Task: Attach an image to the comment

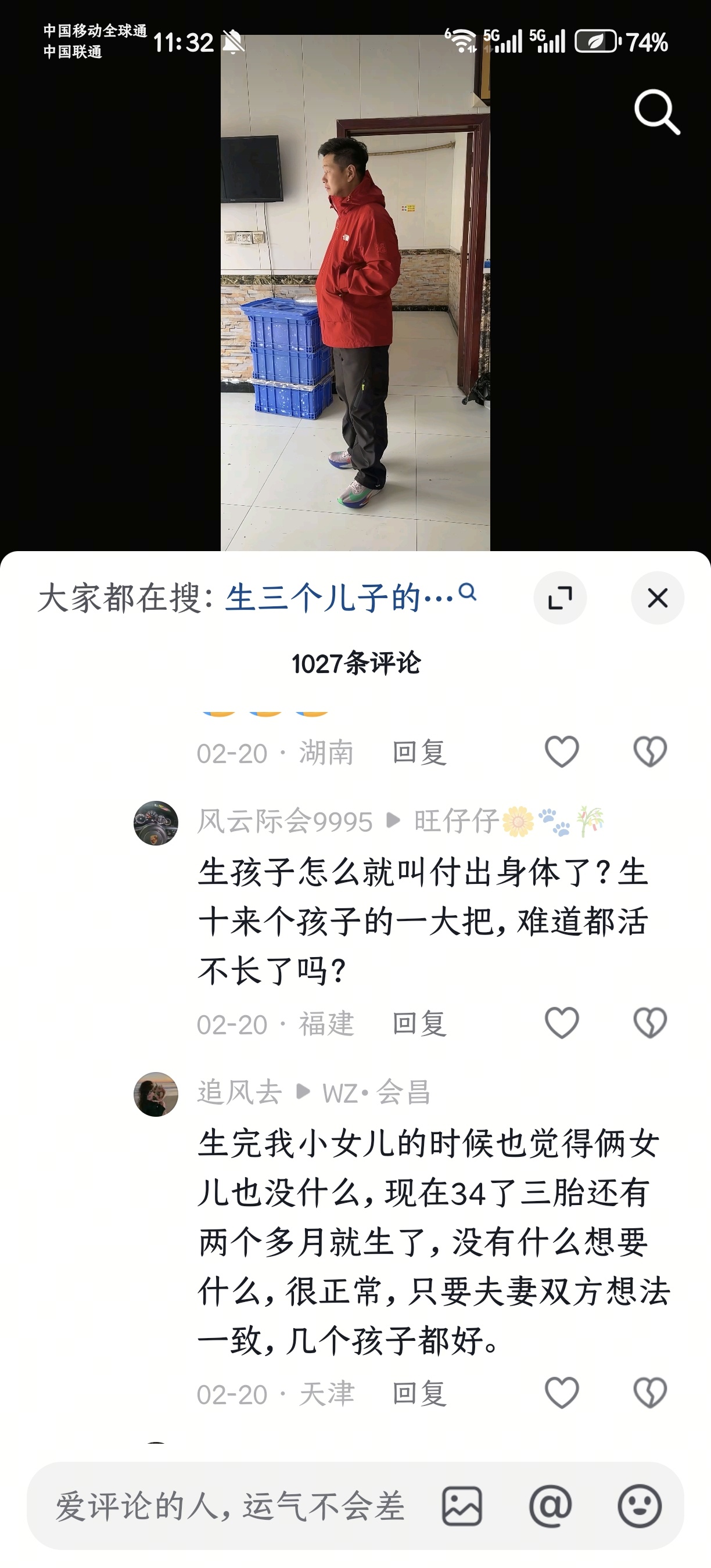Action: (x=462, y=1506)
